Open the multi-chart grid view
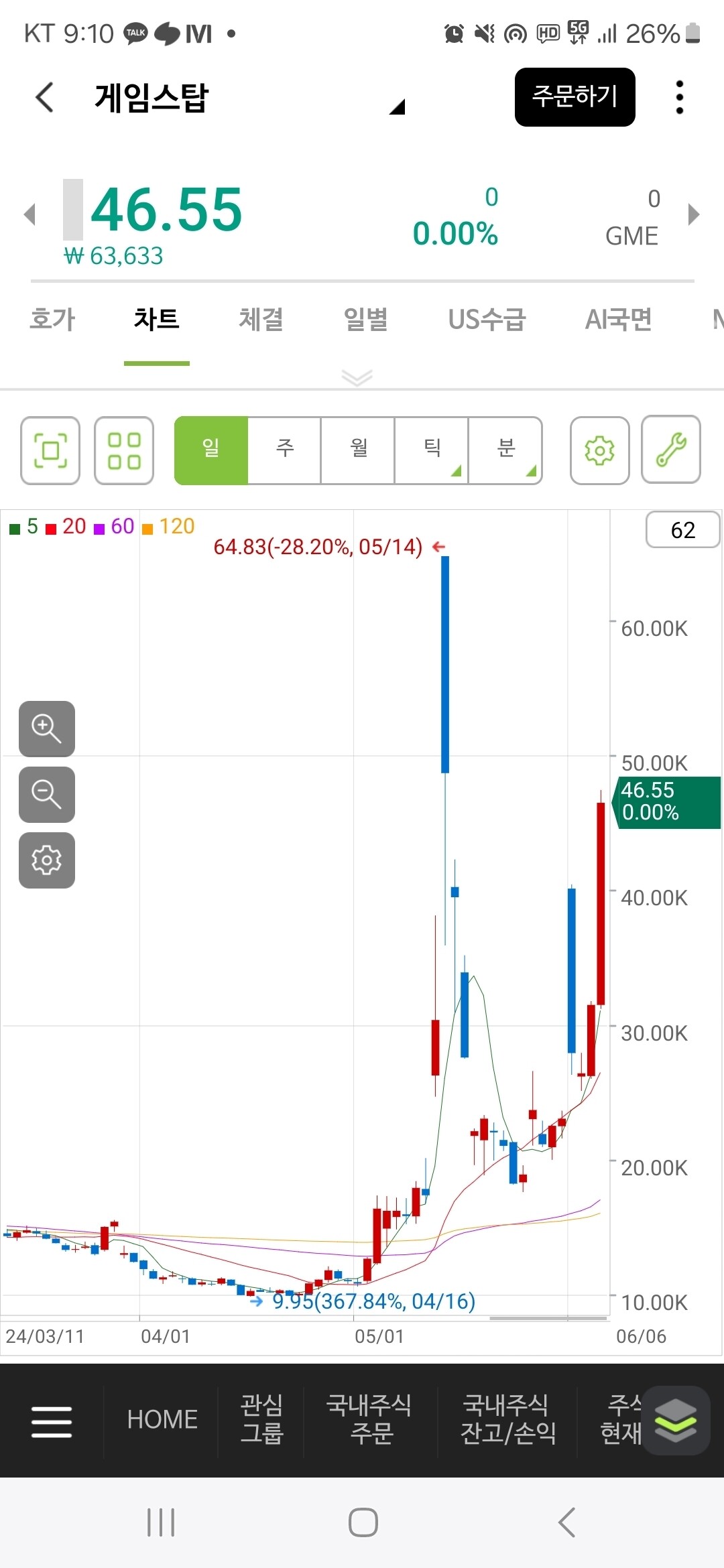Image resolution: width=724 pixels, height=1568 pixels. [x=124, y=450]
